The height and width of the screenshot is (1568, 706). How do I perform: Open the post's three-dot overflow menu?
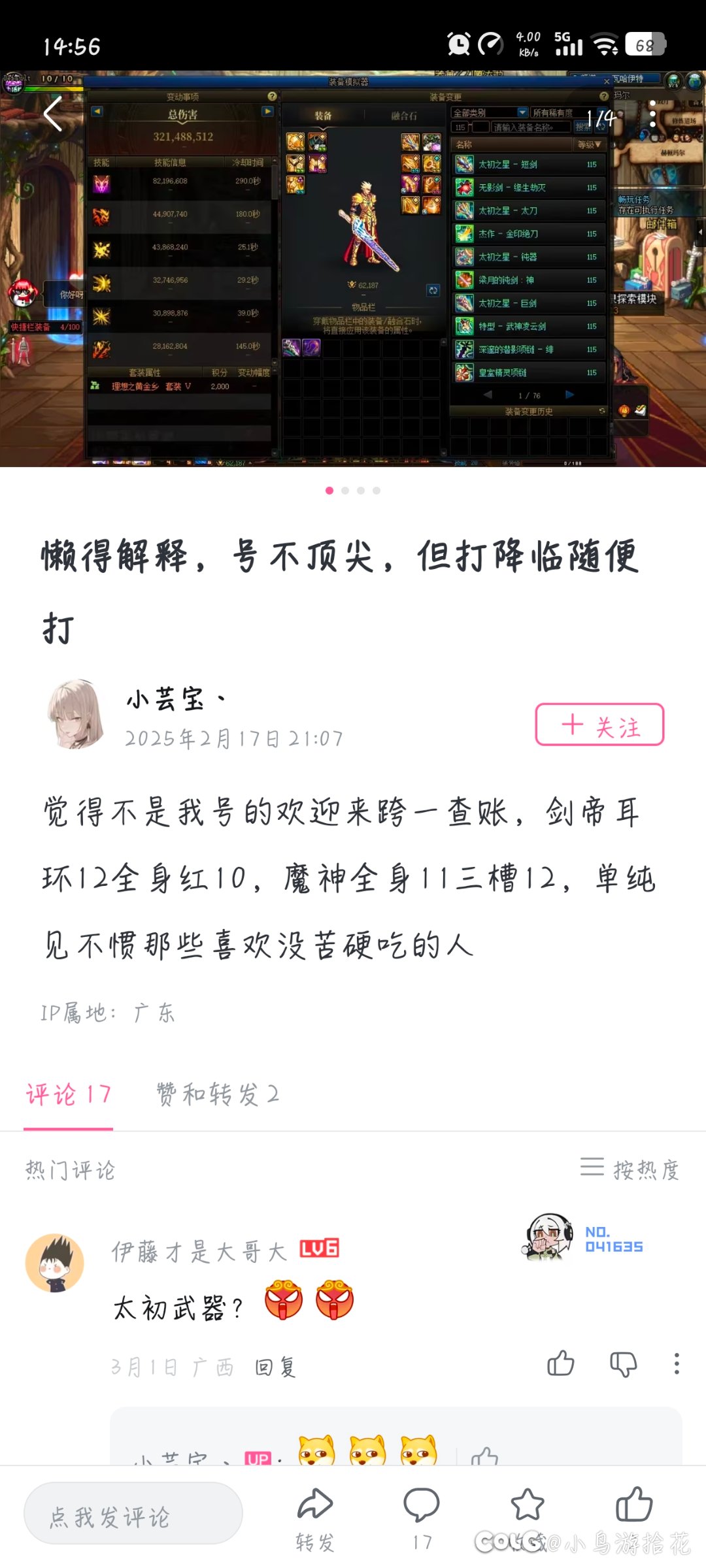(x=652, y=115)
